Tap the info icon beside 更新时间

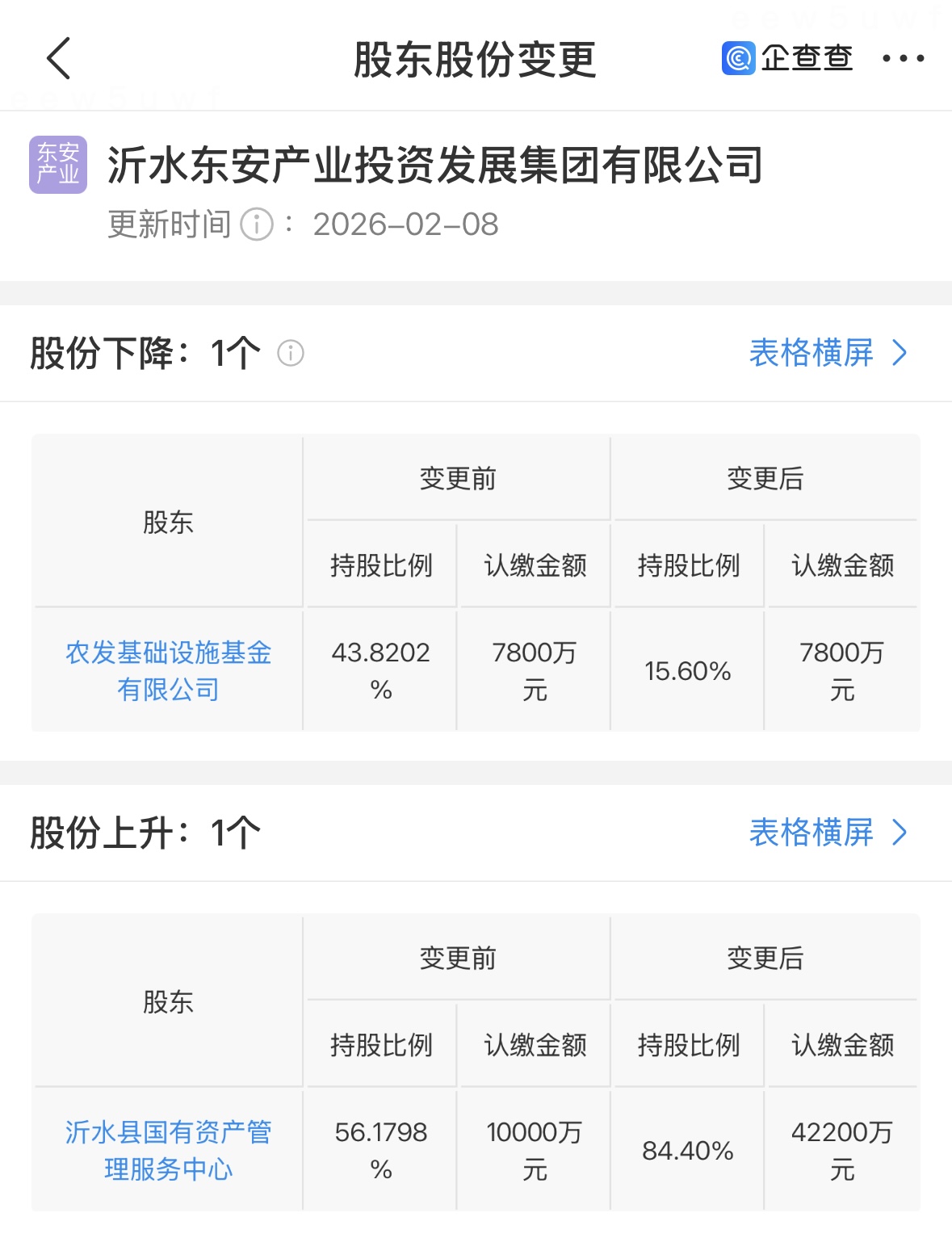tap(258, 224)
